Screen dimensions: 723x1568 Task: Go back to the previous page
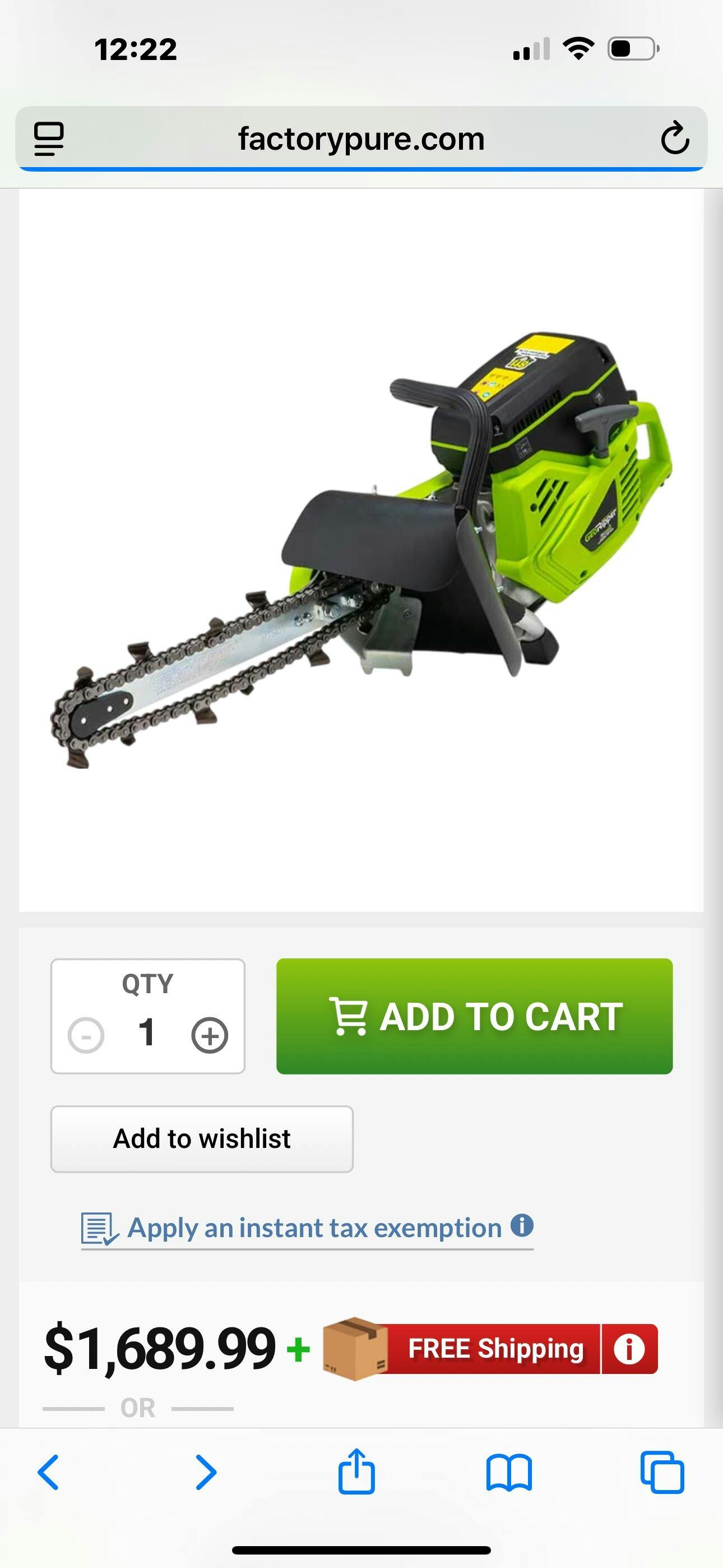(x=49, y=1473)
